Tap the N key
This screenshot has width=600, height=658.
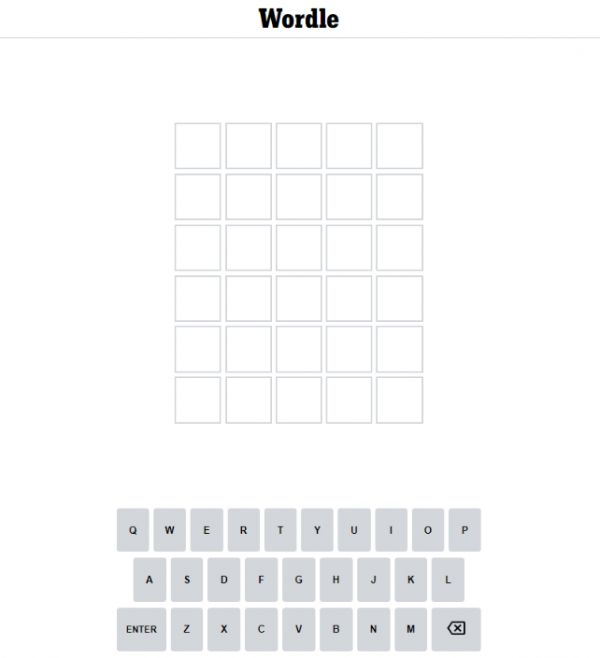373,629
